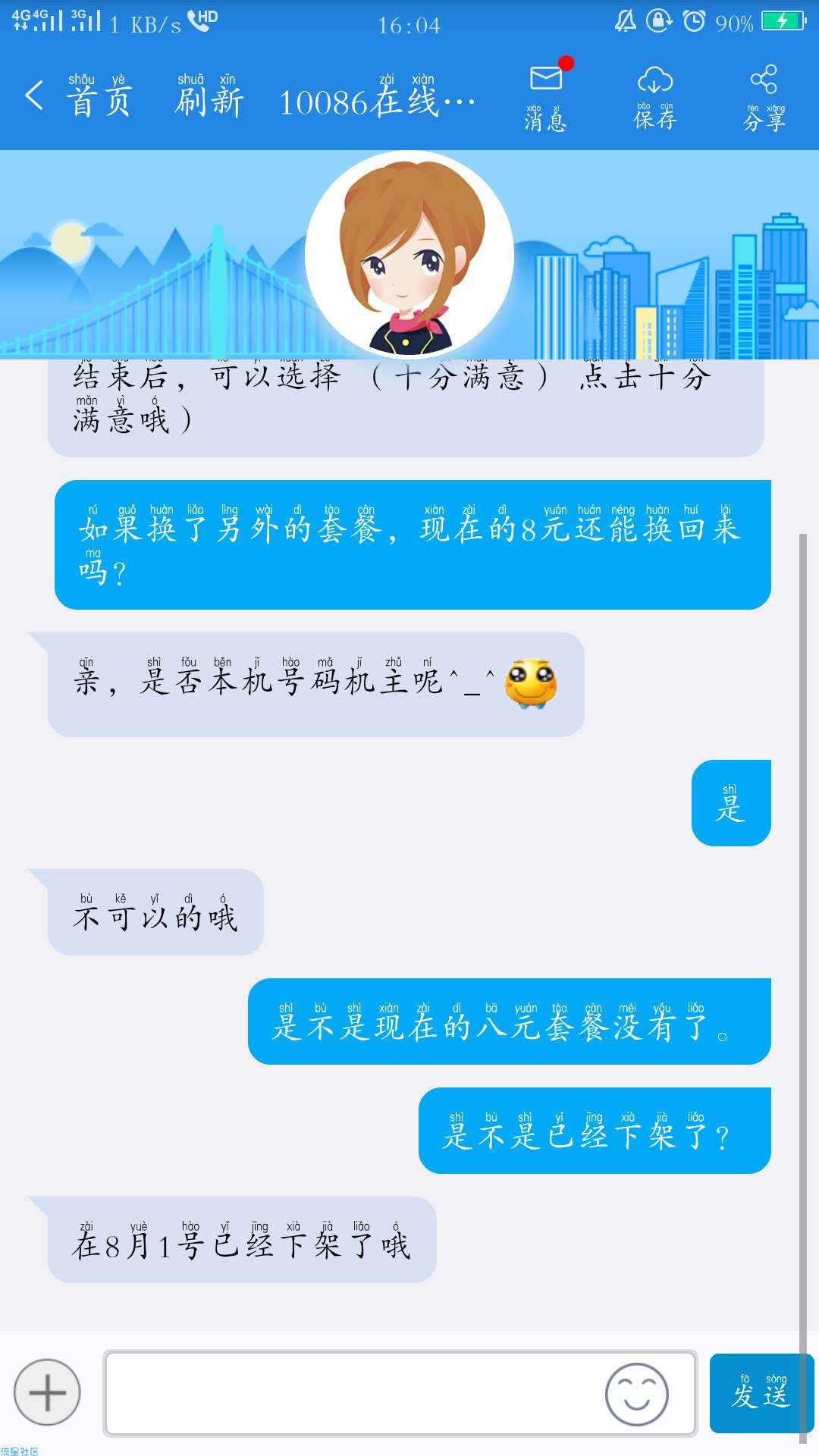Go to 首页 home page
The width and height of the screenshot is (819, 1456).
(99, 99)
